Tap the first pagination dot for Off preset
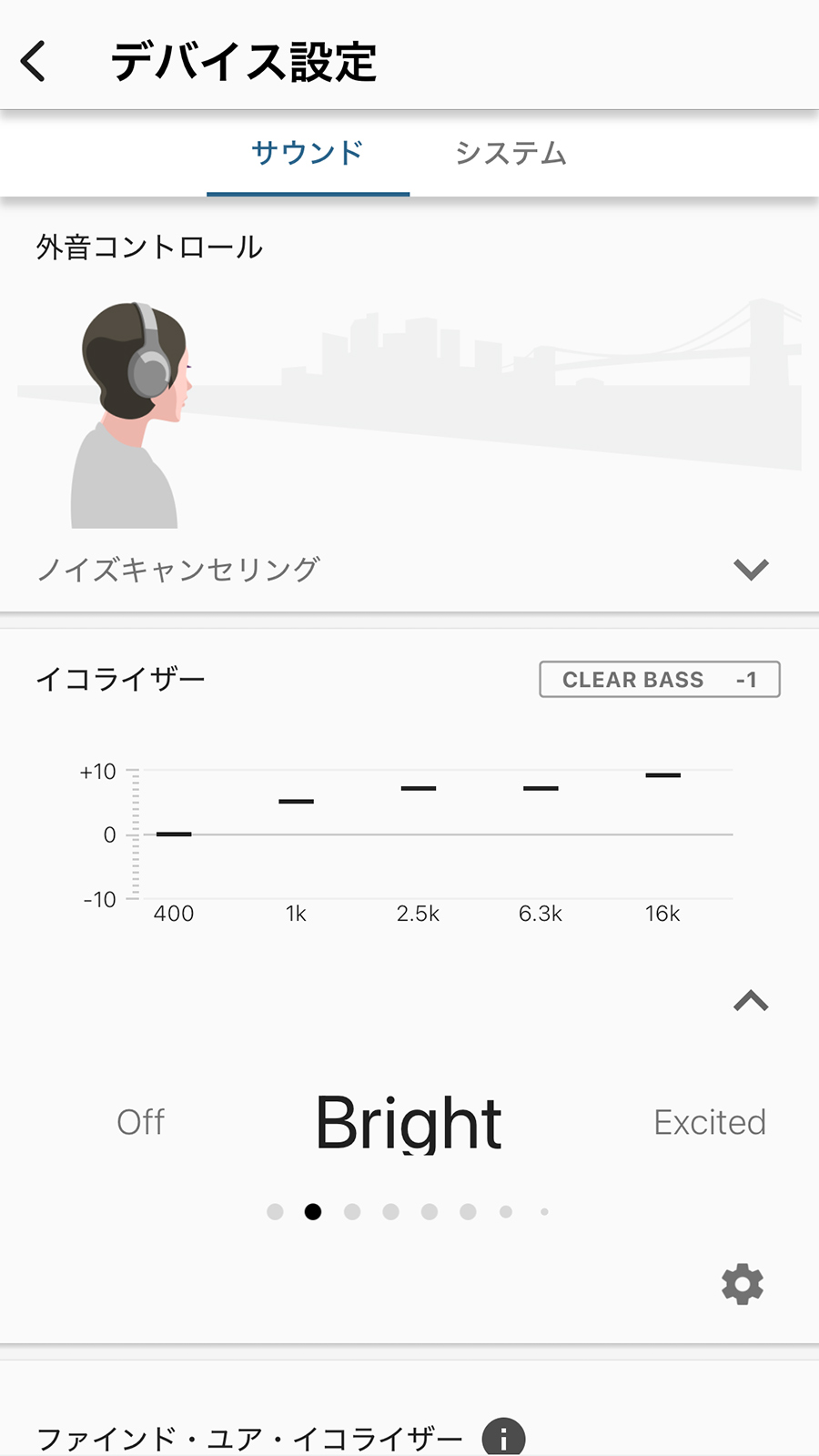 275,1211
